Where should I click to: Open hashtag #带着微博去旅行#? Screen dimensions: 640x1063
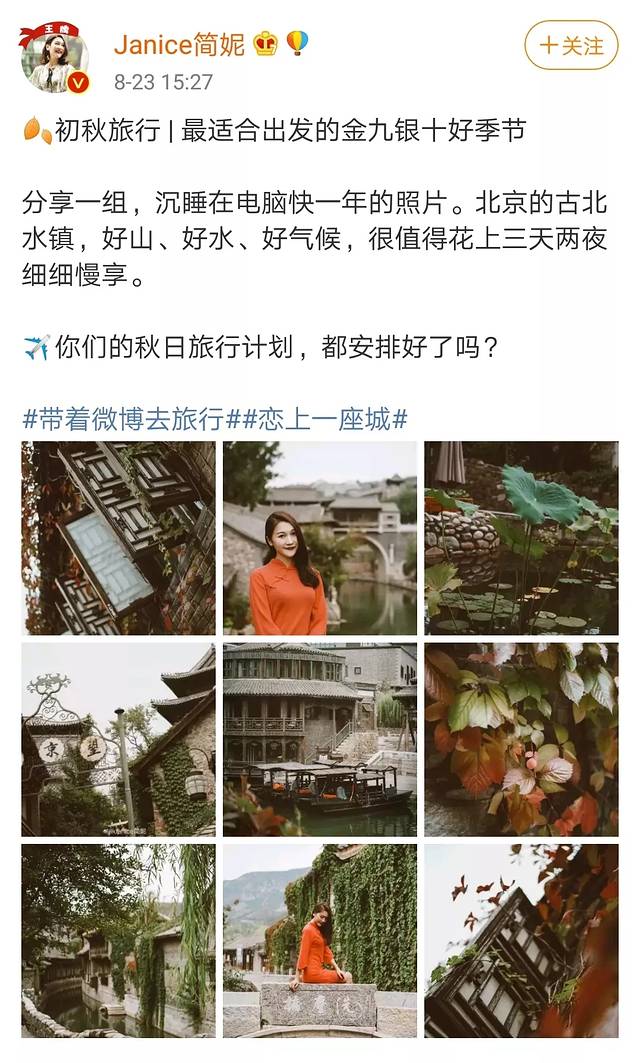[124, 419]
